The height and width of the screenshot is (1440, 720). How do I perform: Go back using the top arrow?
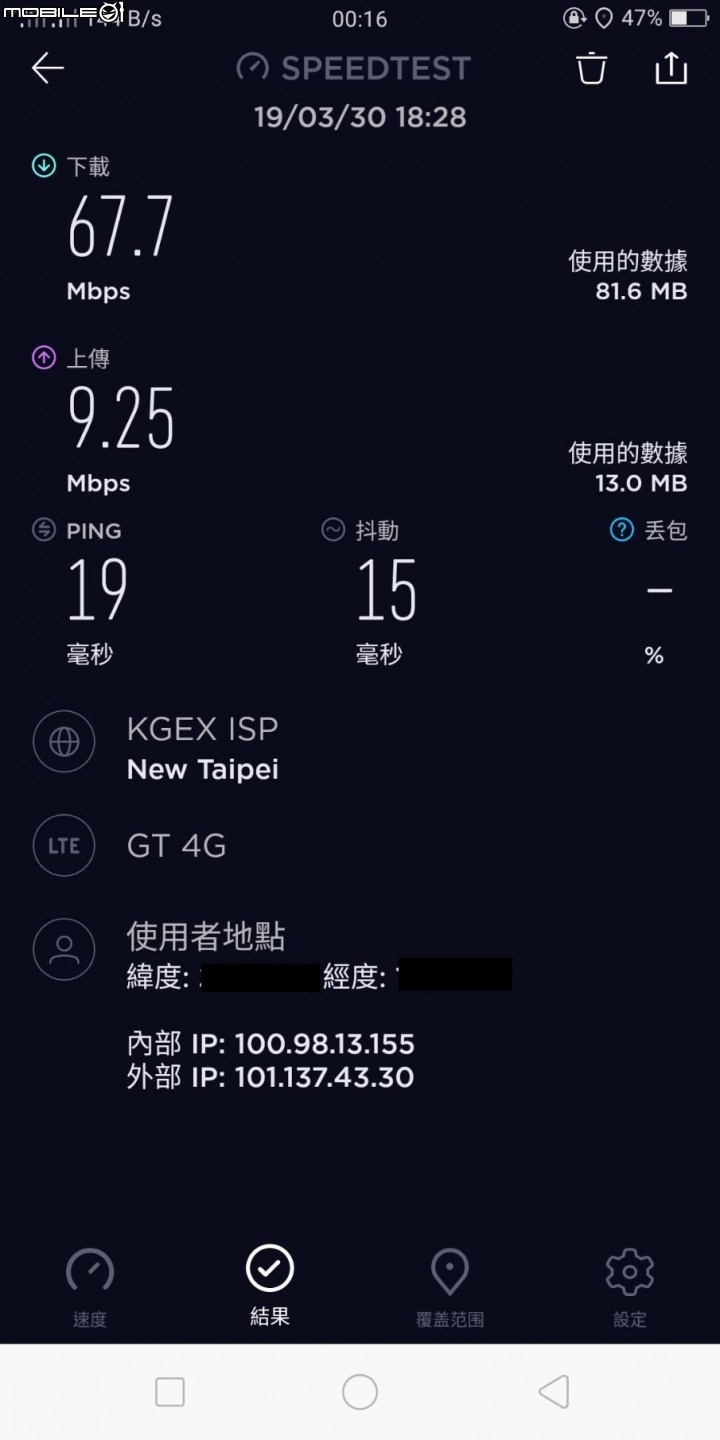[x=47, y=68]
